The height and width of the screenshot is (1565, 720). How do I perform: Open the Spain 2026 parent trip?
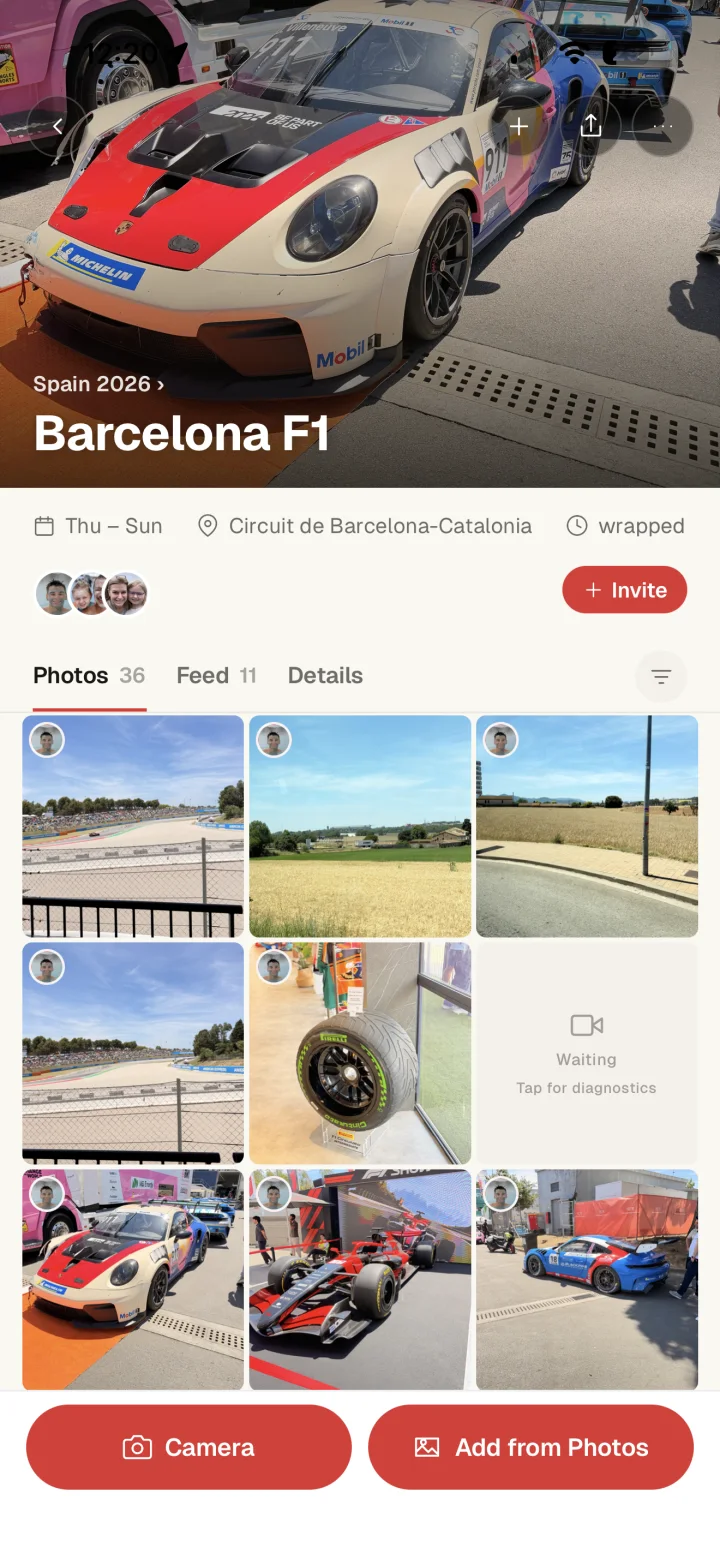point(99,384)
